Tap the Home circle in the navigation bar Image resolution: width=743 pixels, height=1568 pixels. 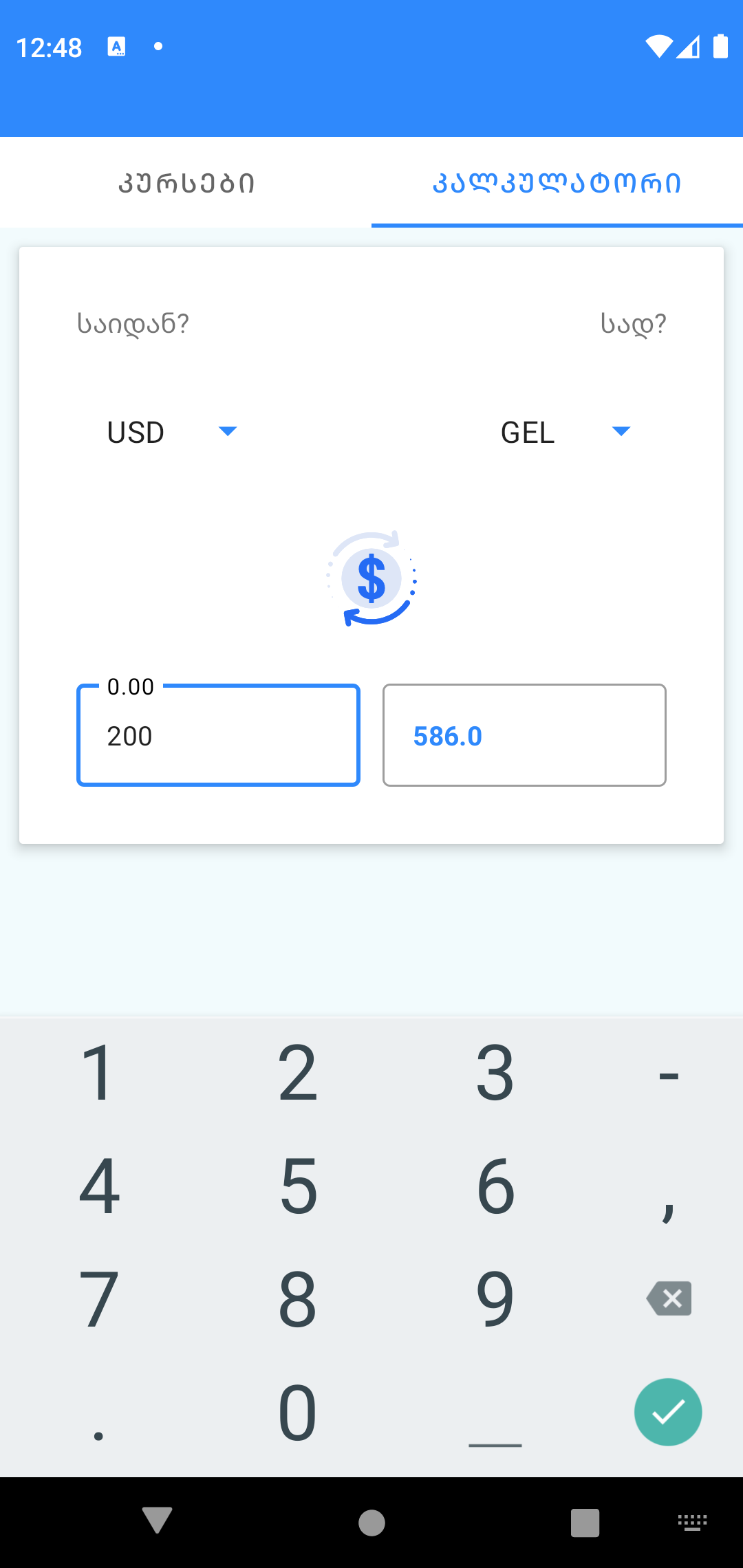(x=371, y=1522)
